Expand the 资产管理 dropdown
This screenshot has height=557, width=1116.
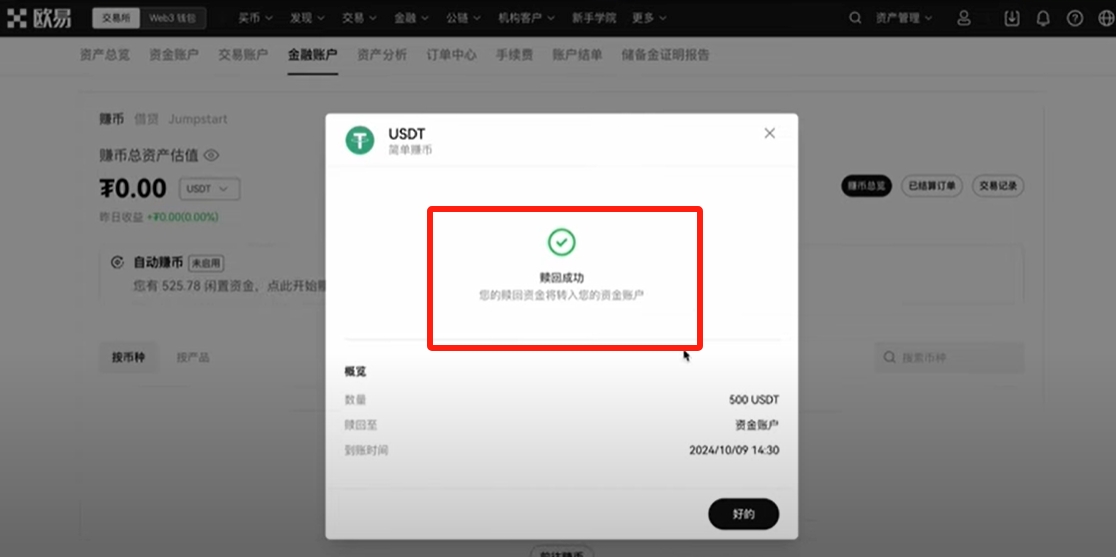point(903,18)
